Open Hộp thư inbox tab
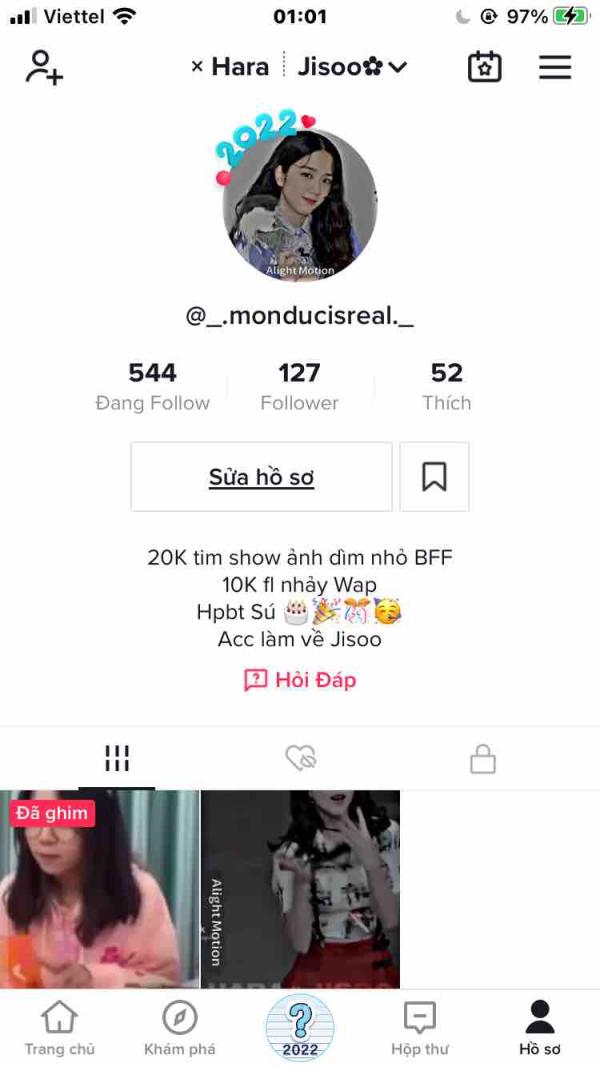The image size is (600, 1067). (x=420, y=1028)
